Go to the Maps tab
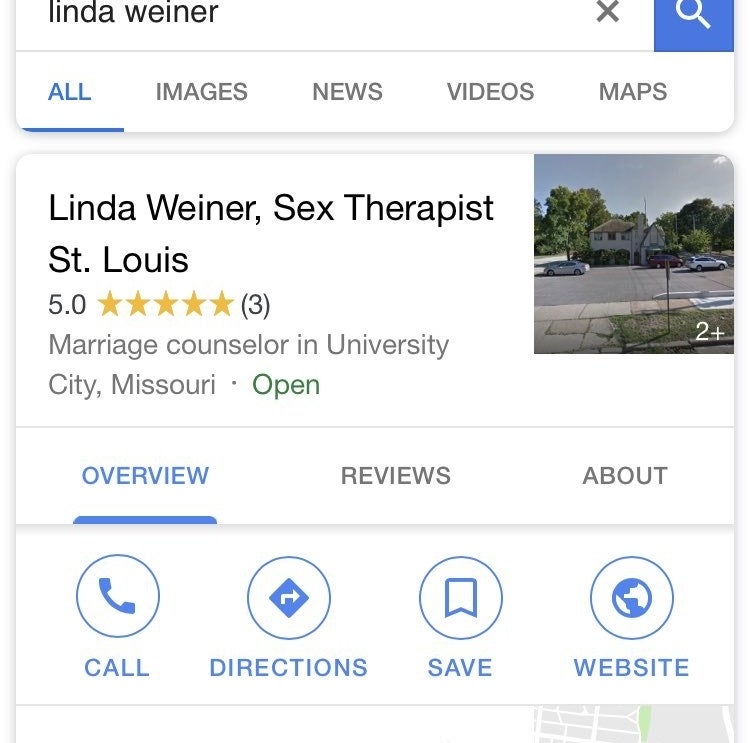The height and width of the screenshot is (743, 750). (632, 92)
